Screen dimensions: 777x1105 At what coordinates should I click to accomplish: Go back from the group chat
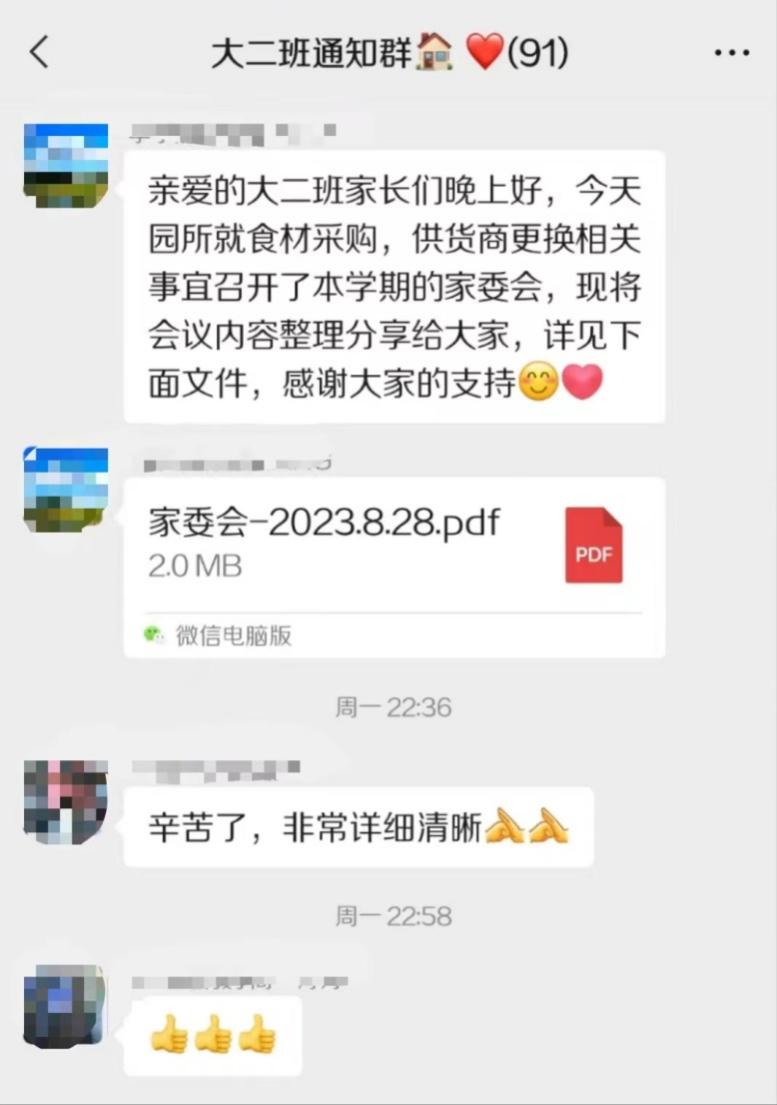(39, 52)
